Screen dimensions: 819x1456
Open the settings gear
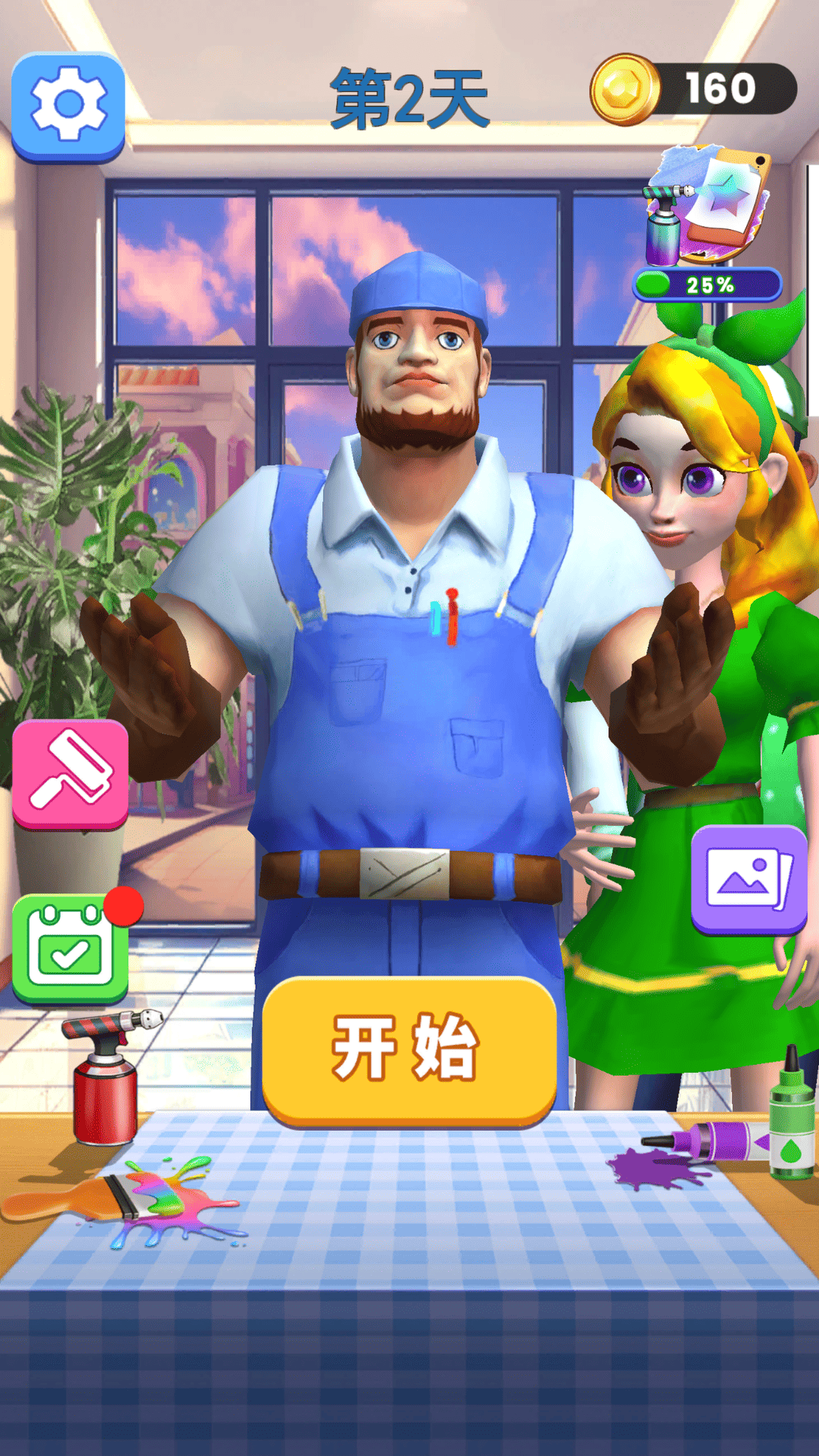coord(68,106)
